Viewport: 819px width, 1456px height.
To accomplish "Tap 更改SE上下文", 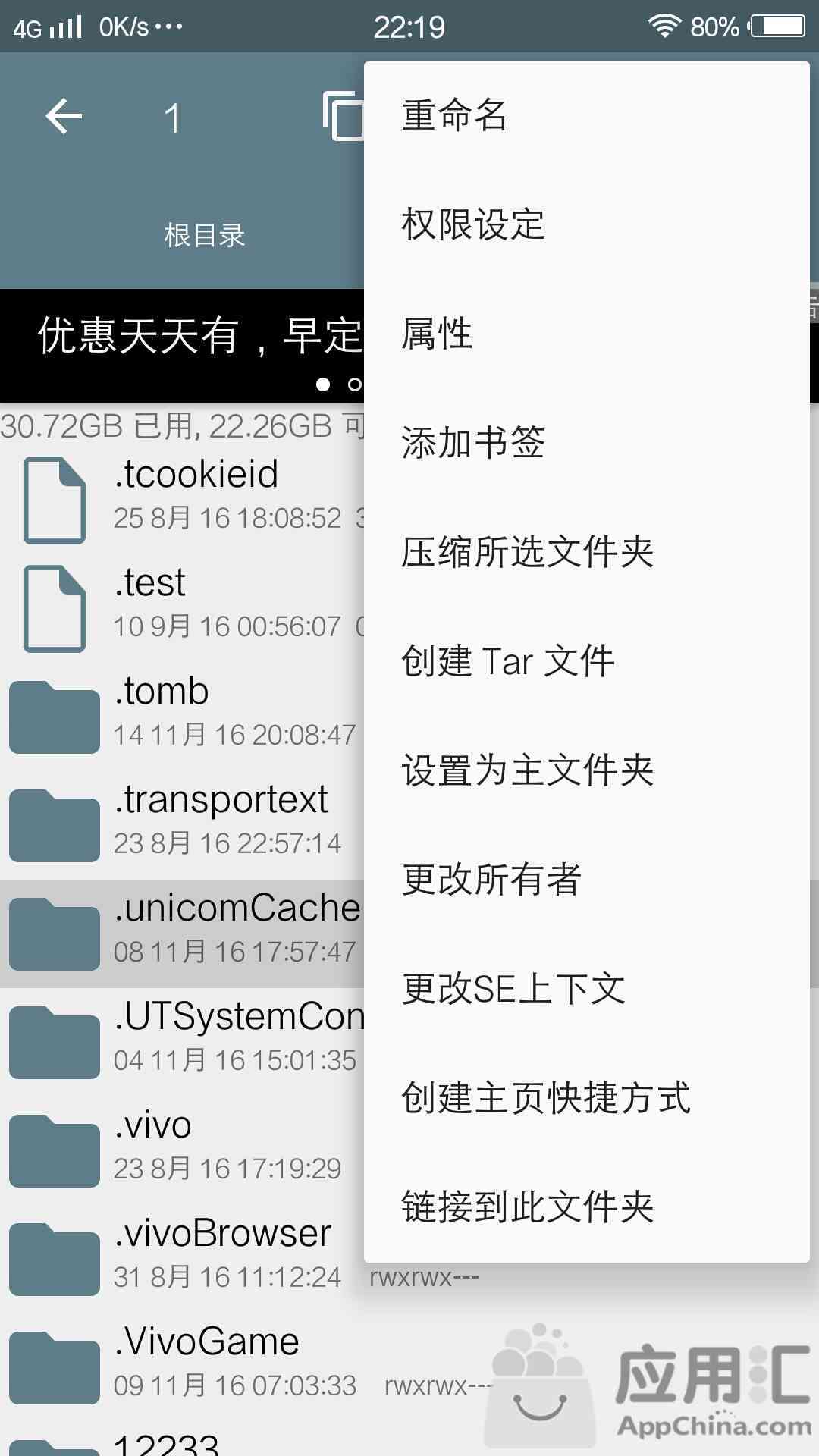I will tap(586, 990).
